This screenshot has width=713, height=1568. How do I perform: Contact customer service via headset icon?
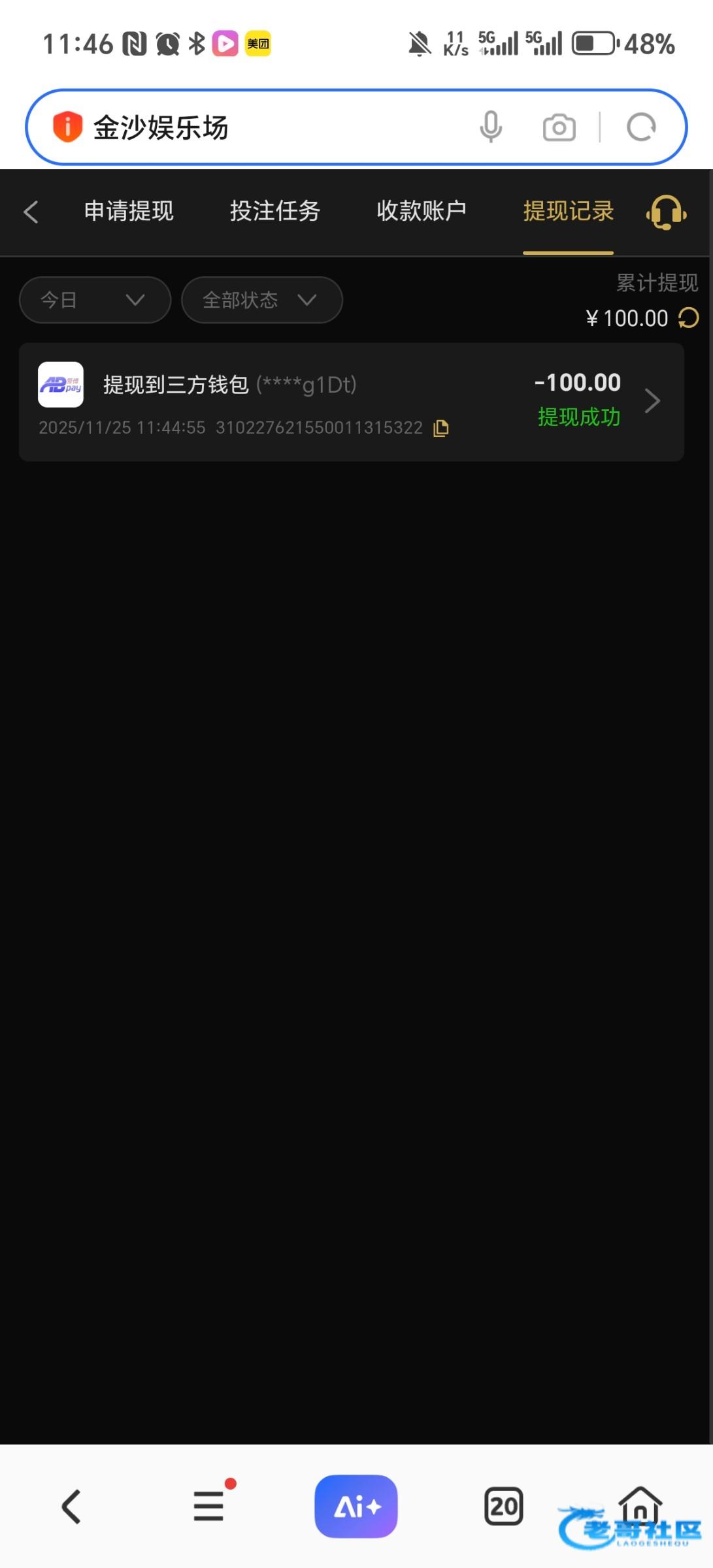tap(665, 213)
